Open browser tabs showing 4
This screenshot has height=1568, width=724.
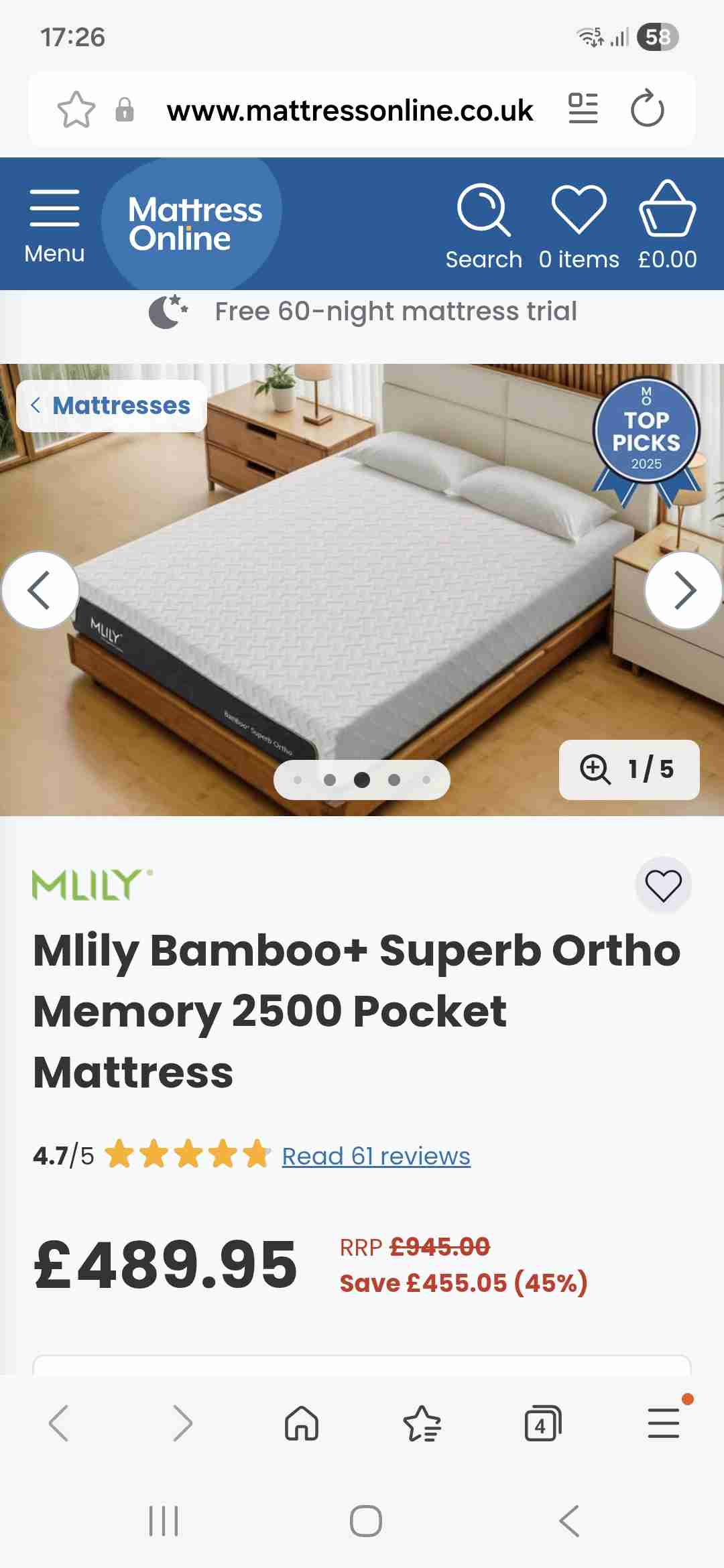(542, 1423)
